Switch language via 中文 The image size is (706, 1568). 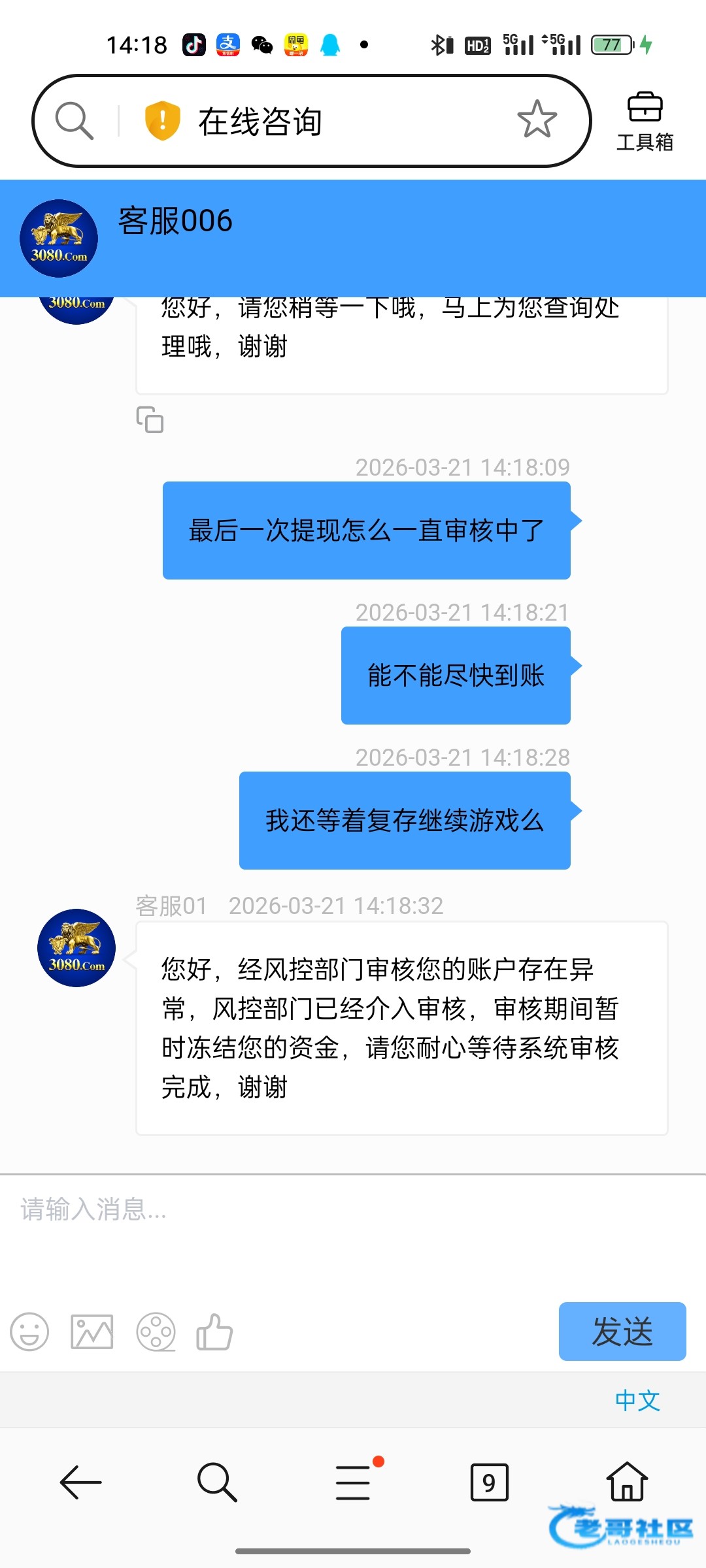pyautogui.click(x=637, y=1400)
